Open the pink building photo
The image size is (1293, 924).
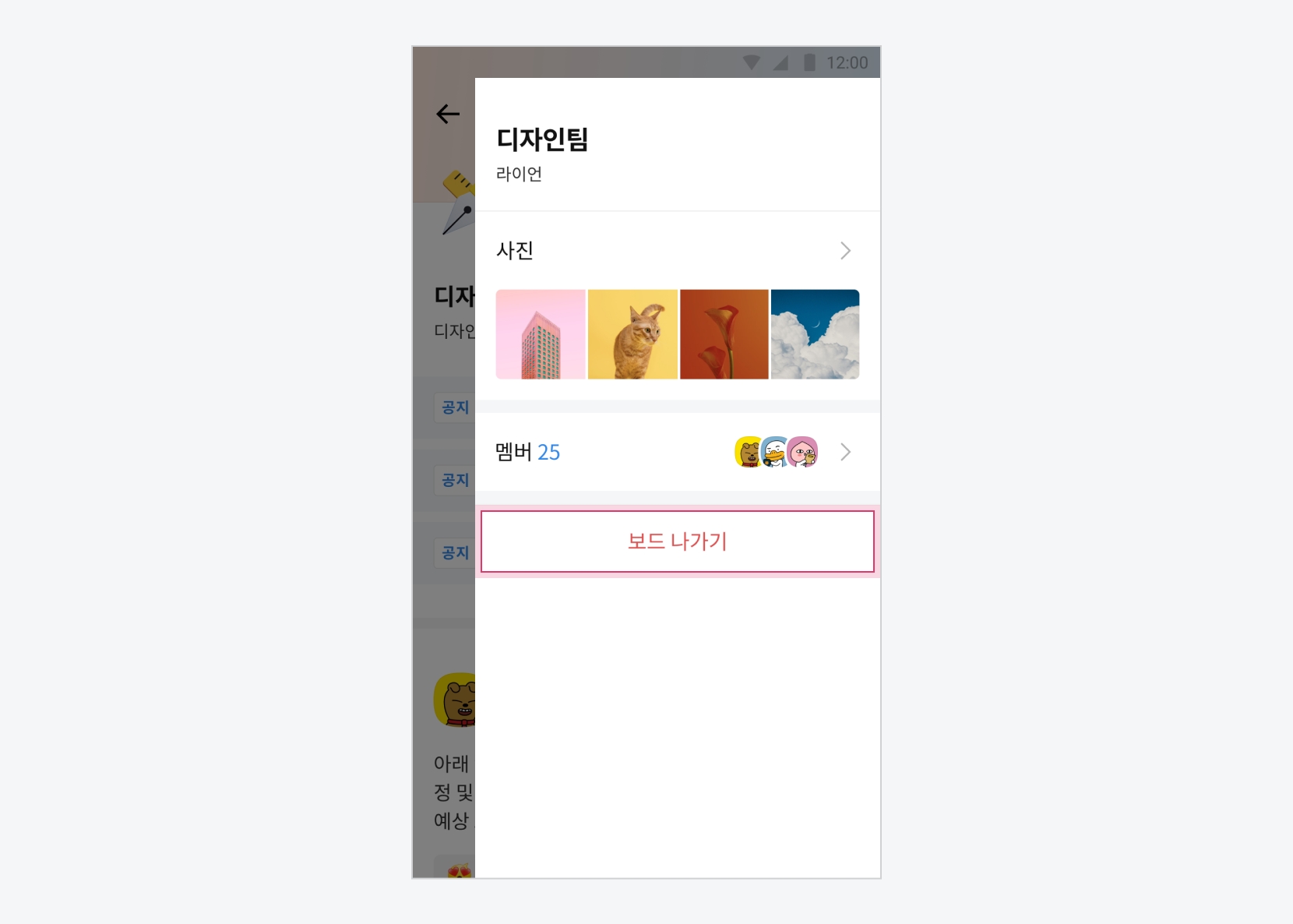click(541, 334)
